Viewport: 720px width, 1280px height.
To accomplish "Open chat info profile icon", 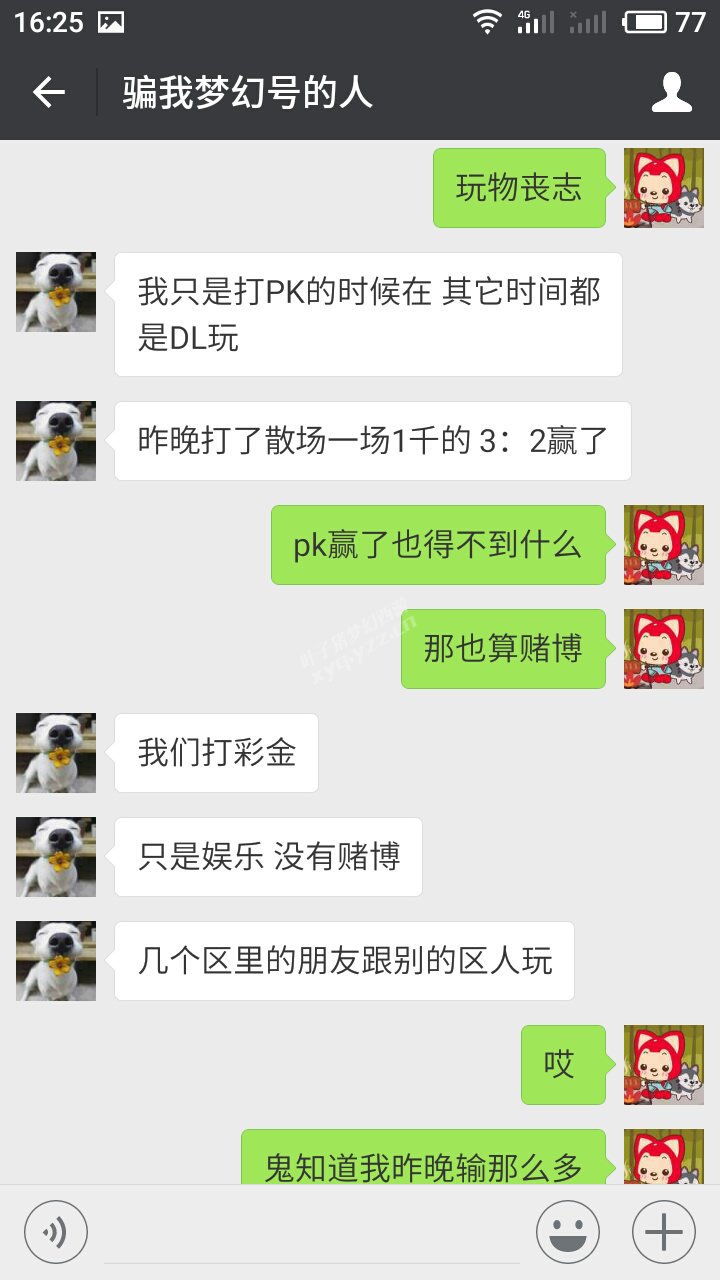I will [671, 93].
